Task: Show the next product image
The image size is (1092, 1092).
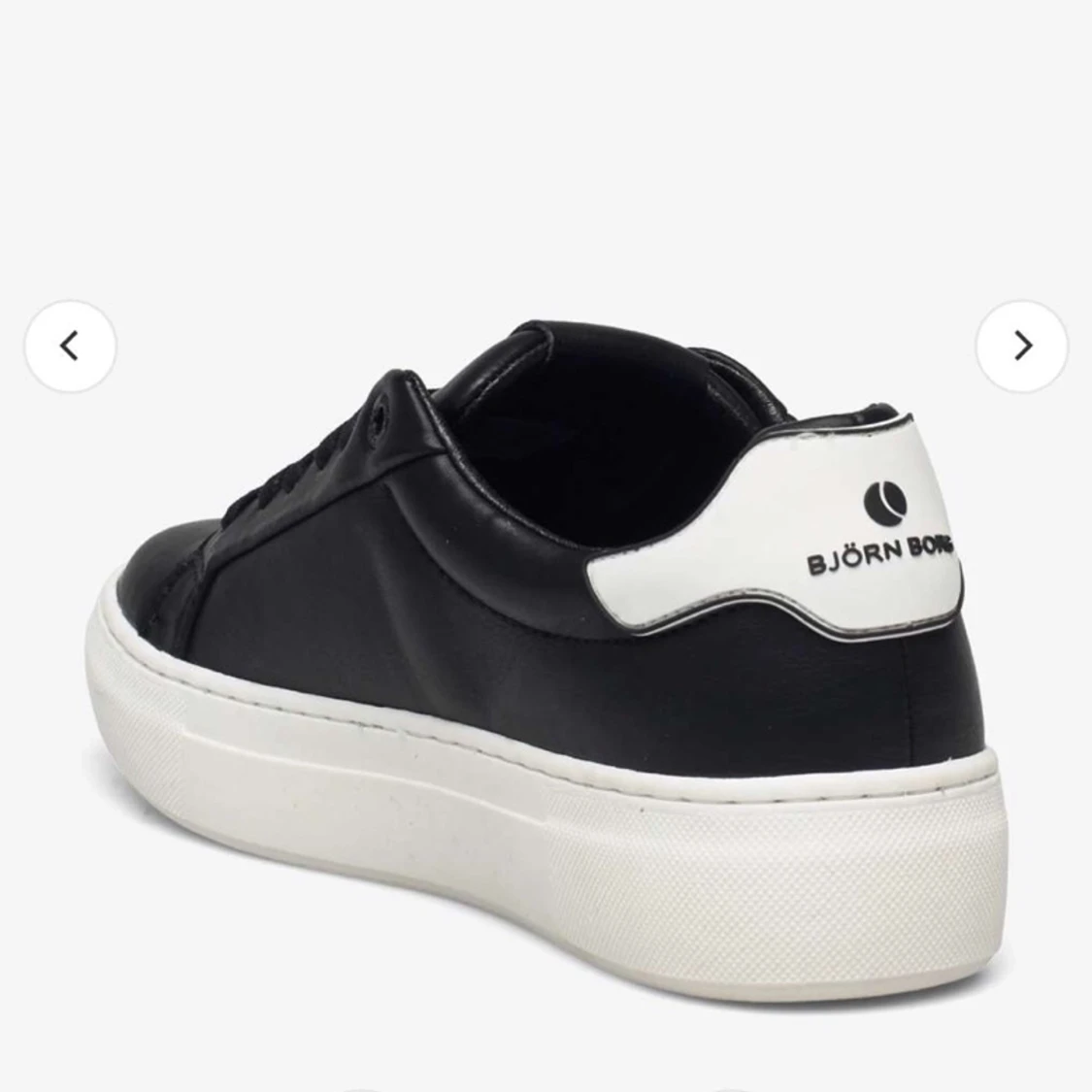Action: click(1021, 346)
